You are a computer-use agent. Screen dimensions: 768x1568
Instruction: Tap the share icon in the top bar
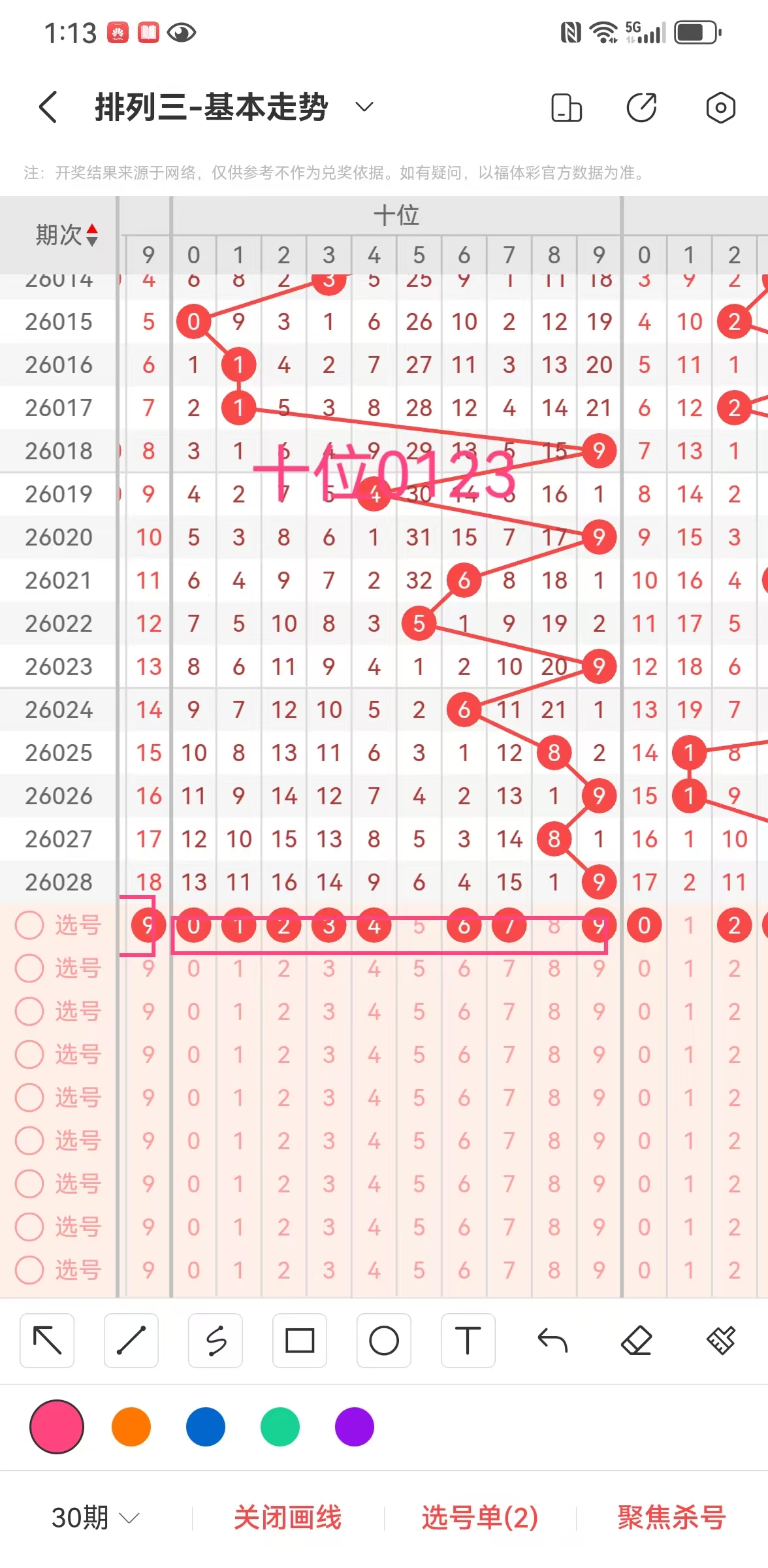(x=642, y=107)
